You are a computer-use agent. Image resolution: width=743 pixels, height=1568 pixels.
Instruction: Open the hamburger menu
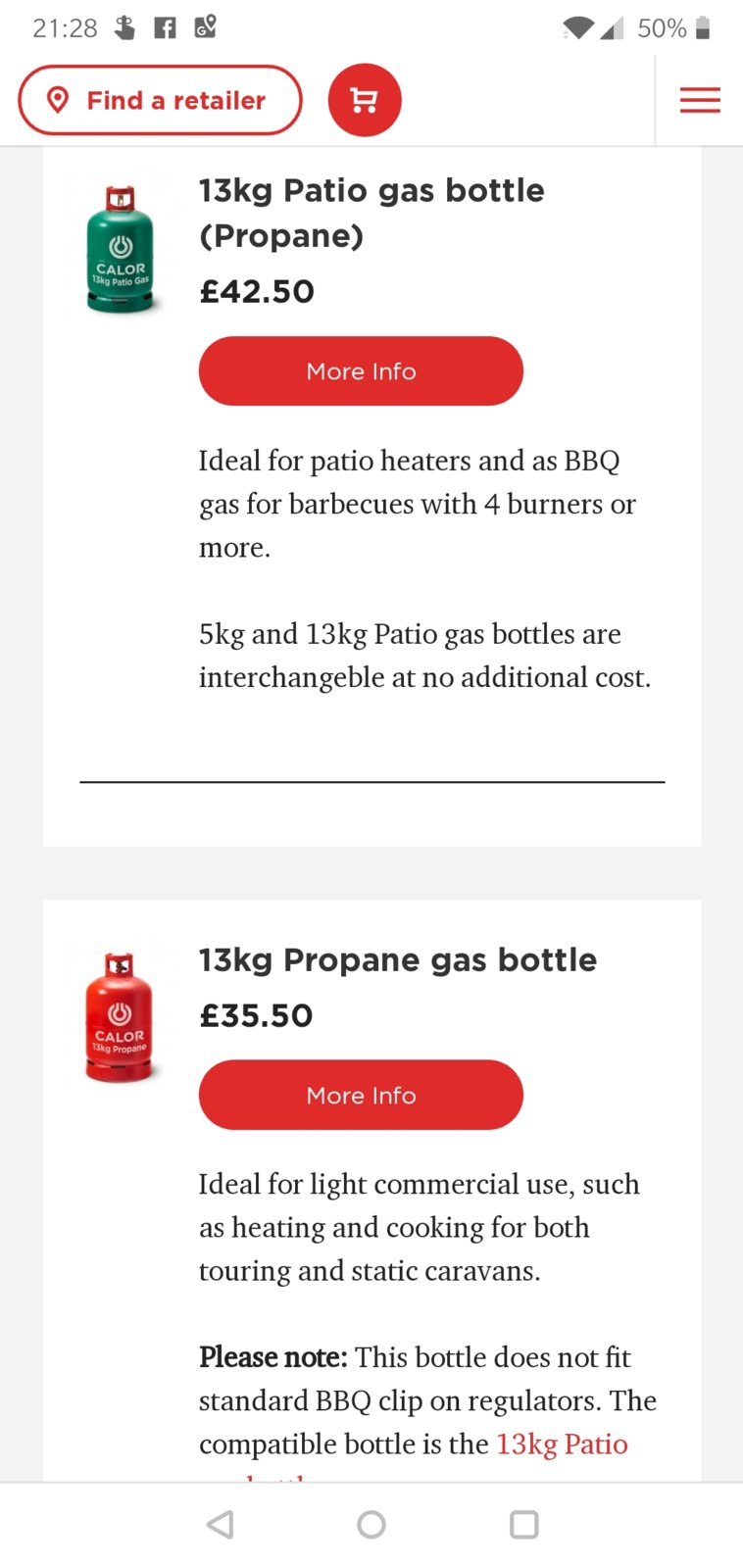(700, 100)
